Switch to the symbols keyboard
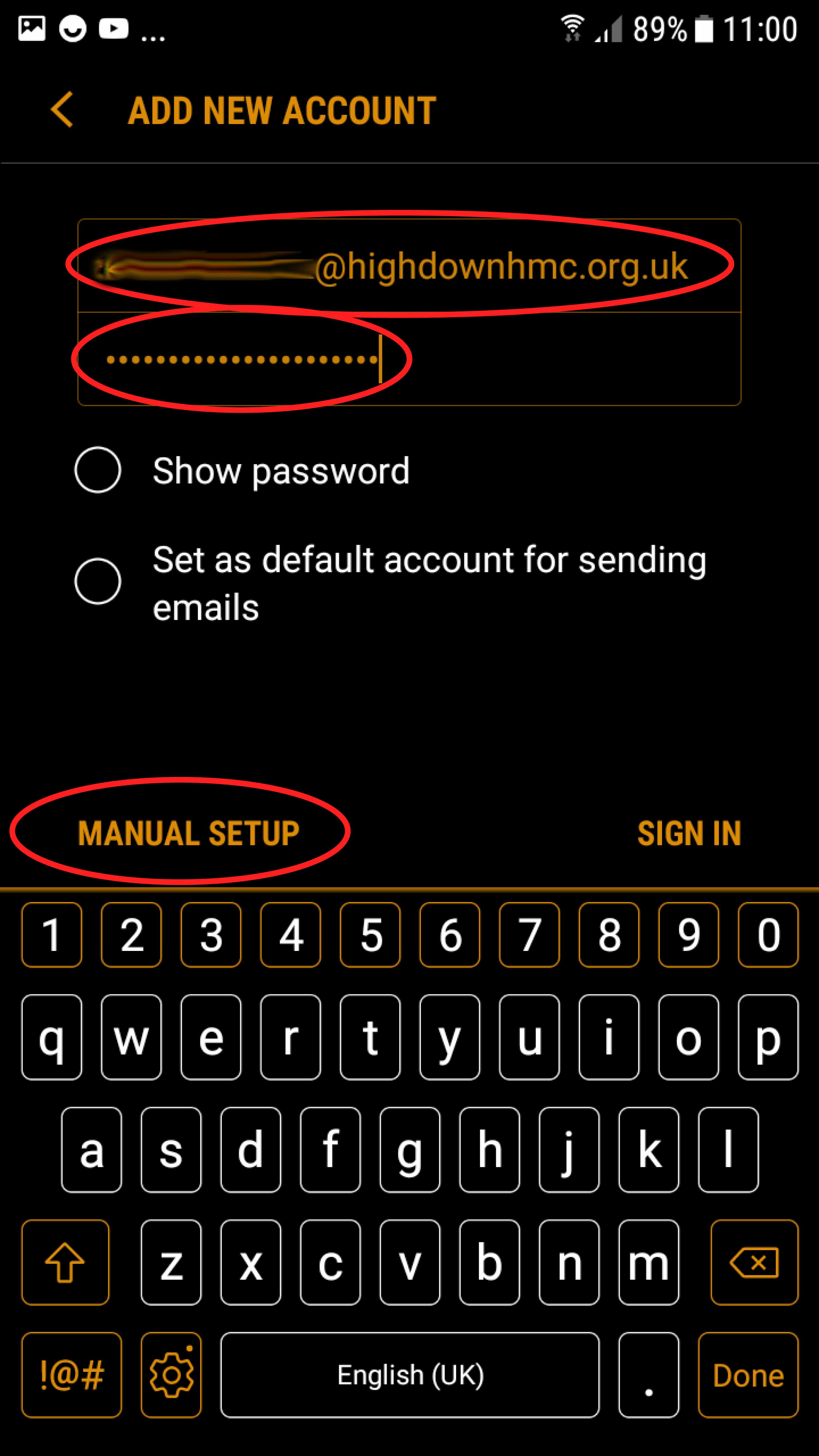This screenshot has width=819, height=1456. point(72,1375)
